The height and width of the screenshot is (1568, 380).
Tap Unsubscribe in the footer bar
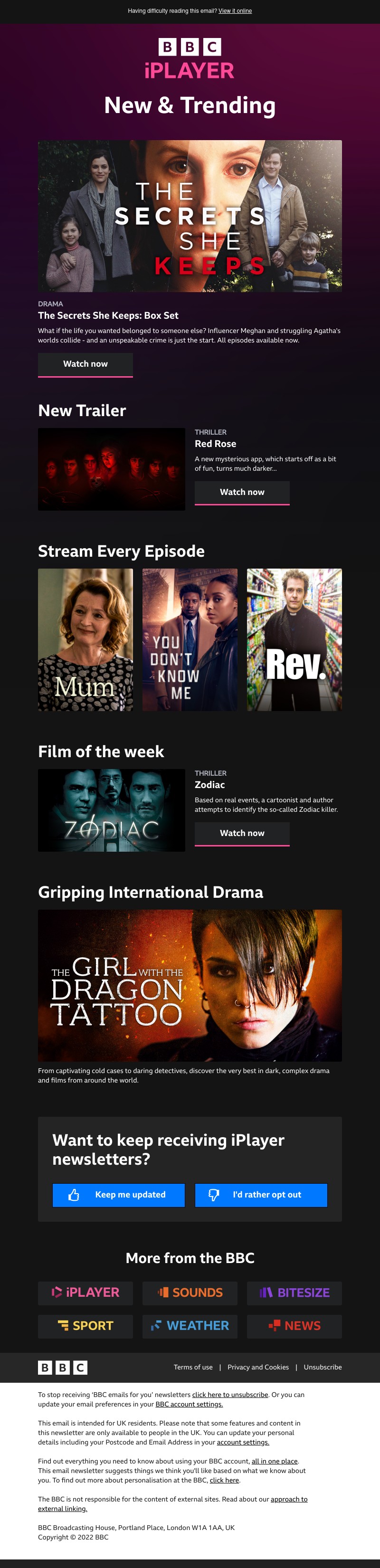coord(322,1367)
